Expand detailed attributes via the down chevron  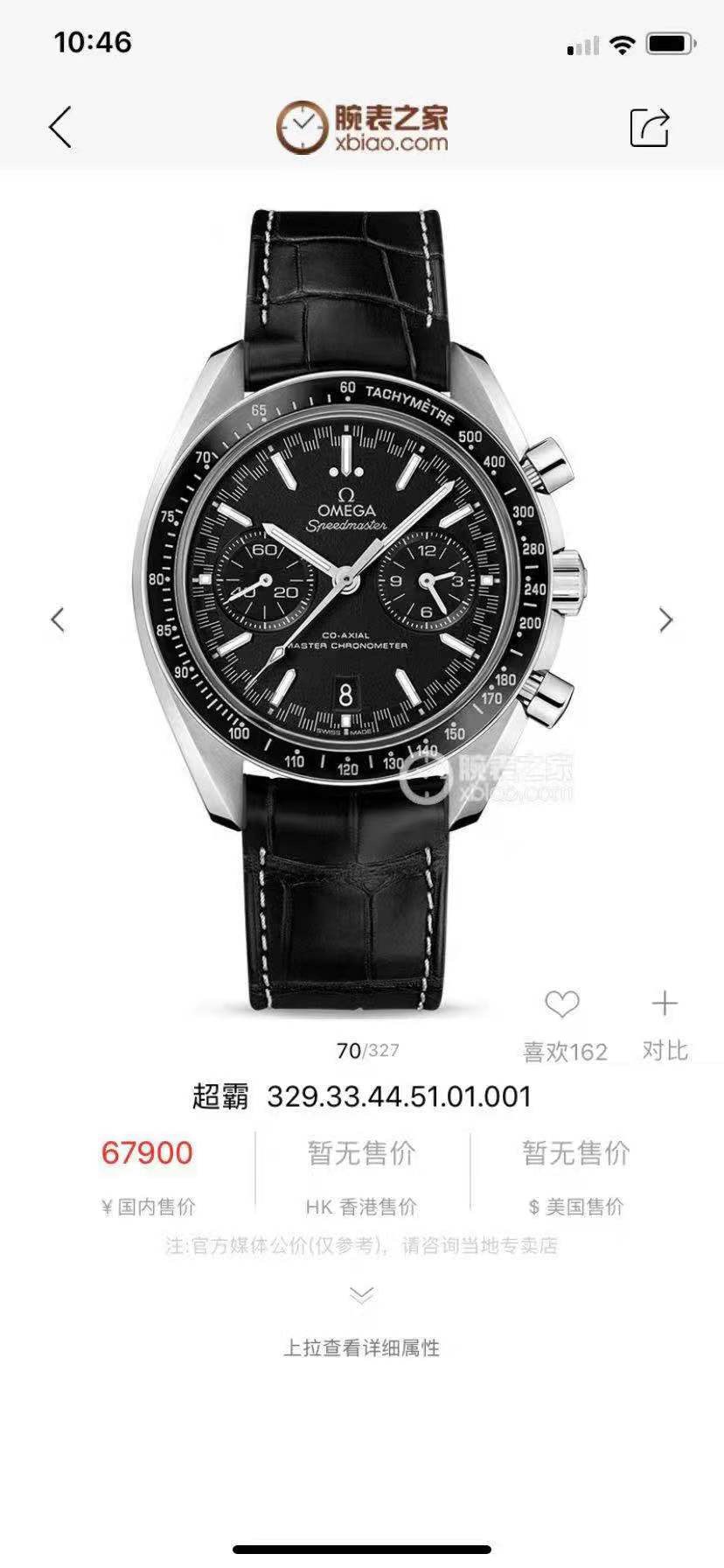coord(361,1295)
